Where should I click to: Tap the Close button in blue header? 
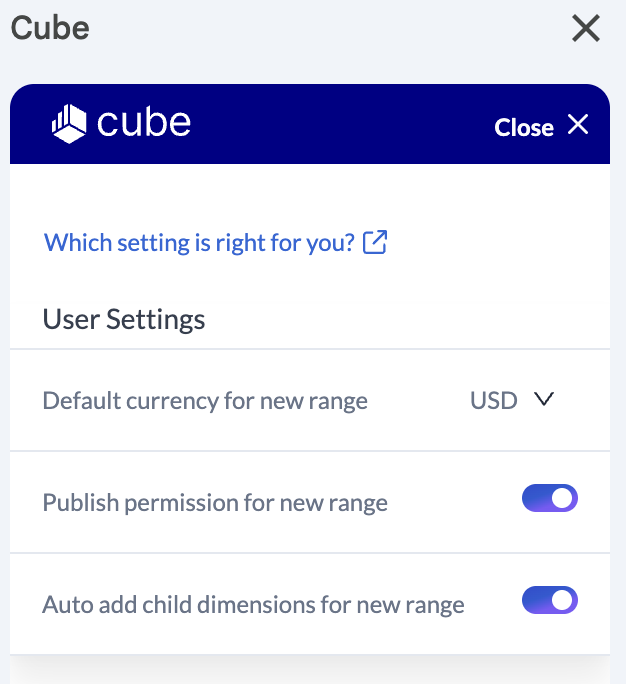point(541,127)
